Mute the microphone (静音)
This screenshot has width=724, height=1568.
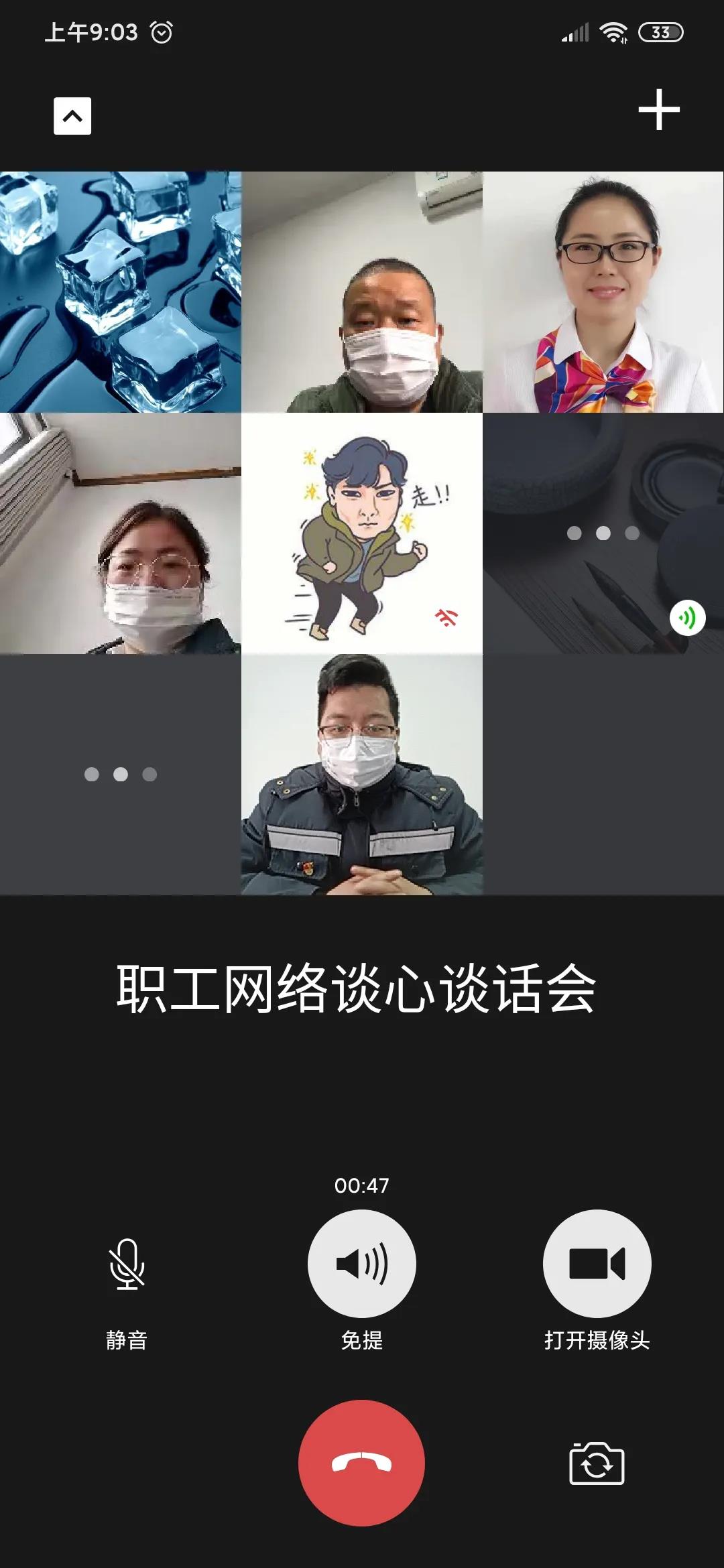pos(127,1264)
